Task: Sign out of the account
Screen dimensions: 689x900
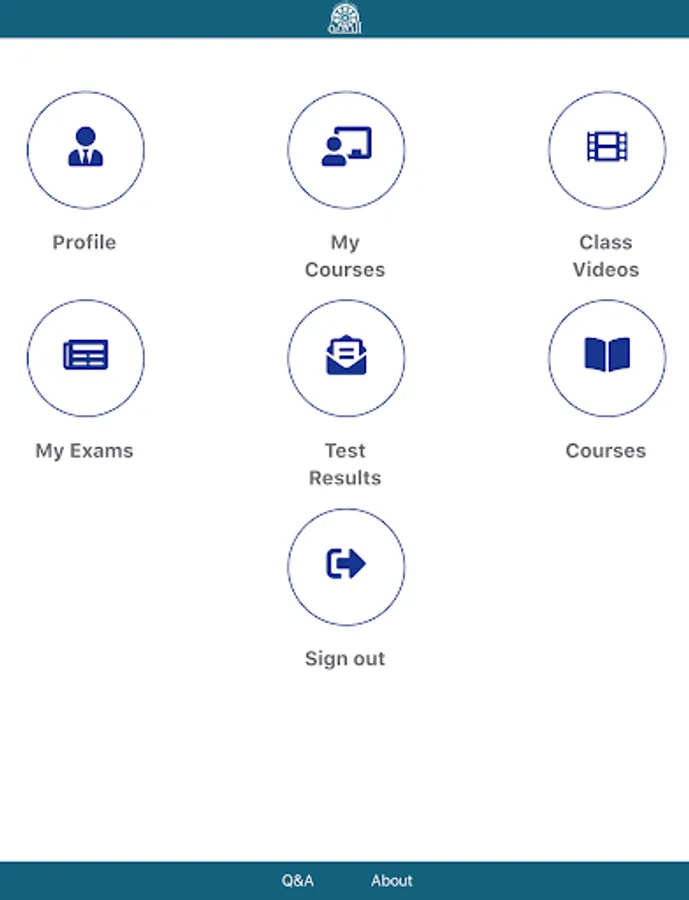Action: 346,566
